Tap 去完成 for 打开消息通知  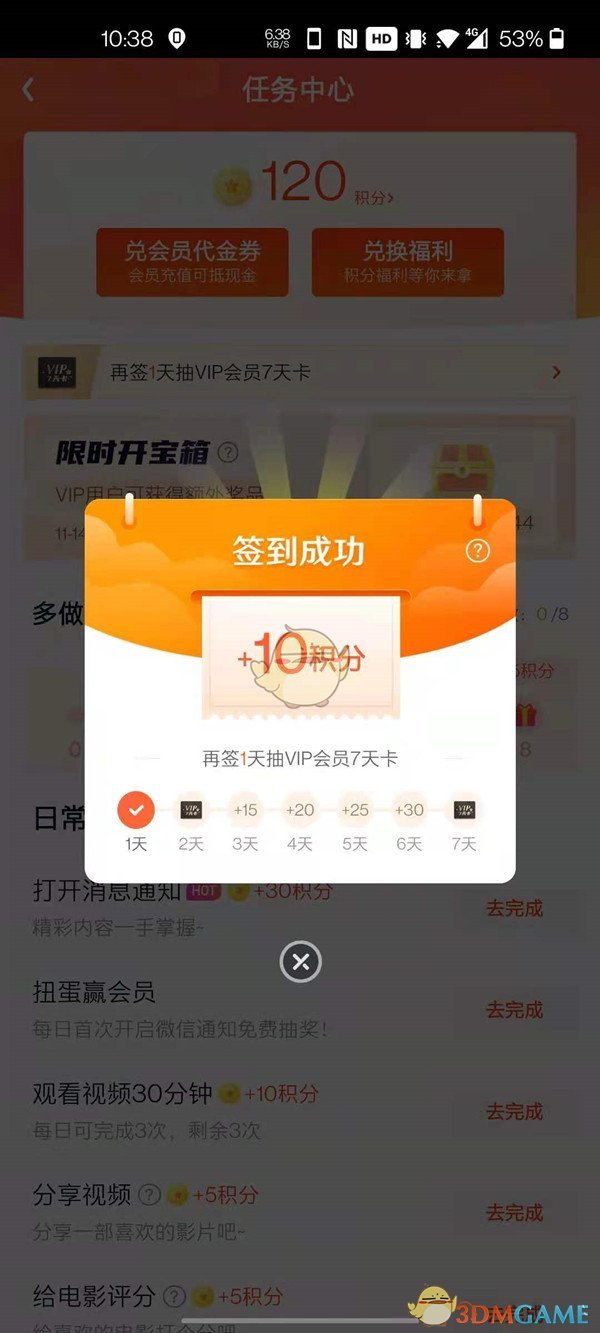pos(514,909)
